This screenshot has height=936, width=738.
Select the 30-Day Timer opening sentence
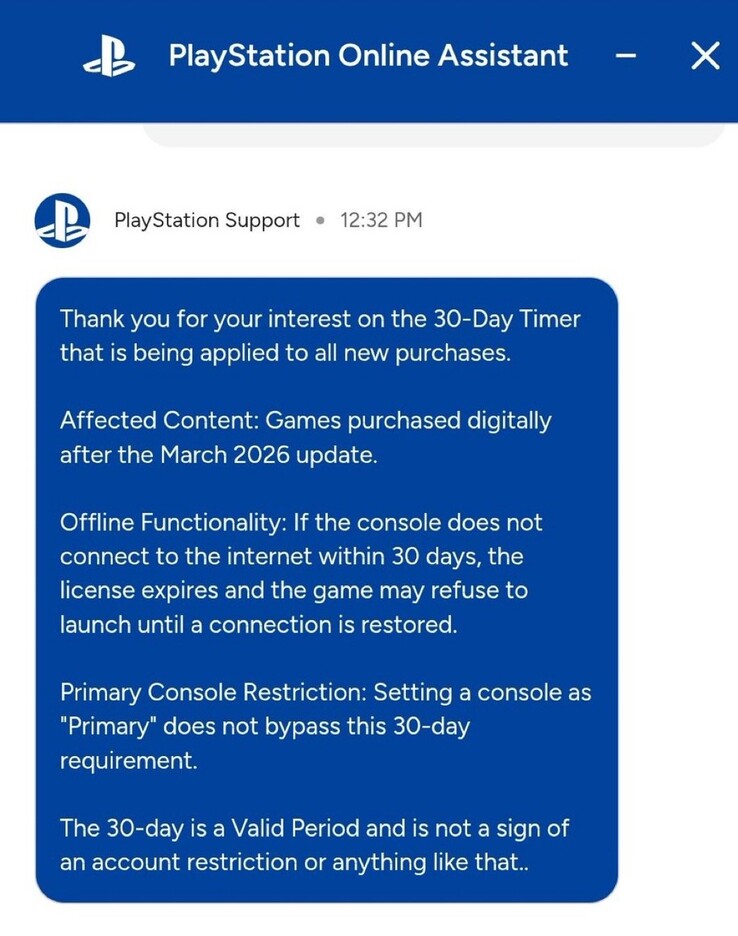tap(320, 335)
